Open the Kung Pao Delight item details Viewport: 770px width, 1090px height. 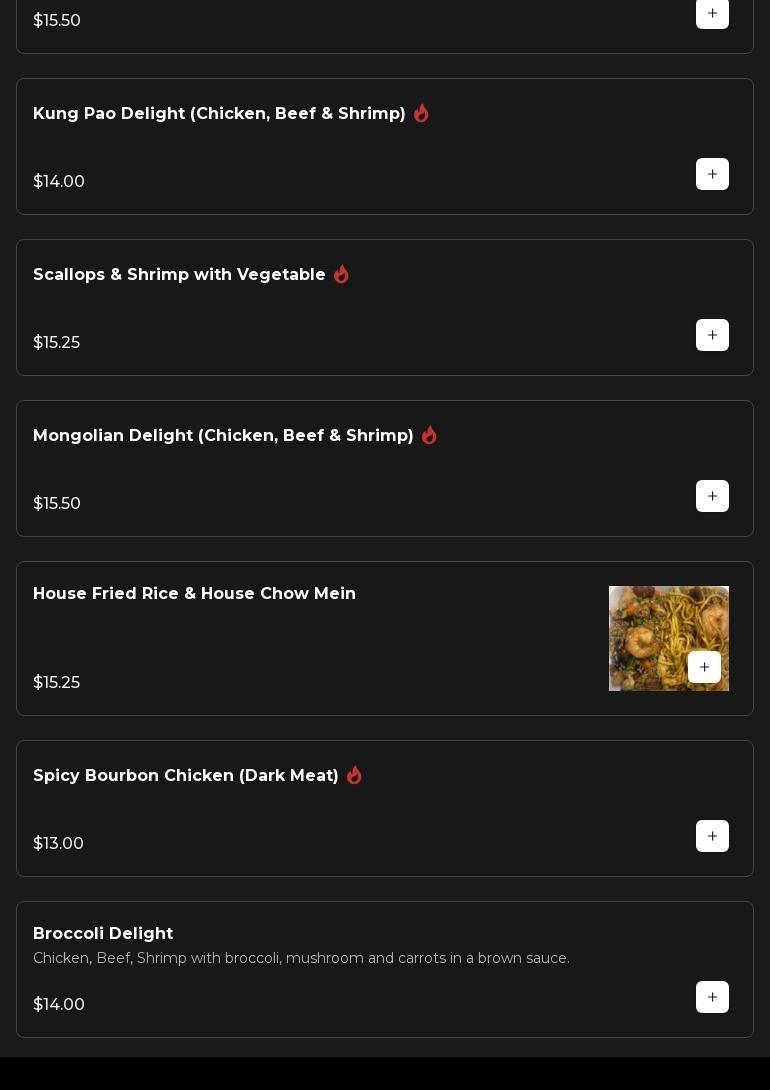coord(219,114)
